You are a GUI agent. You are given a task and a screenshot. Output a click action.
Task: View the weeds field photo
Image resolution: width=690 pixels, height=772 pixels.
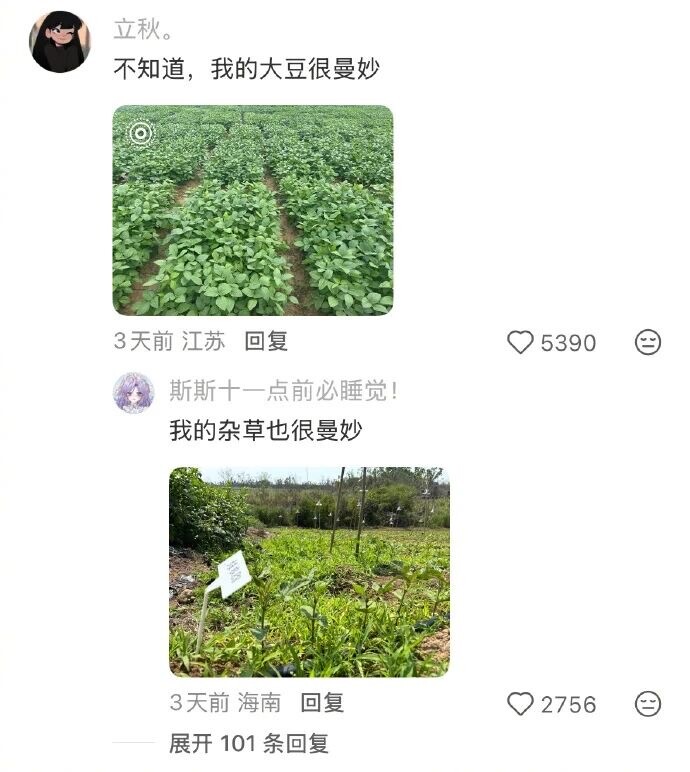click(x=308, y=571)
